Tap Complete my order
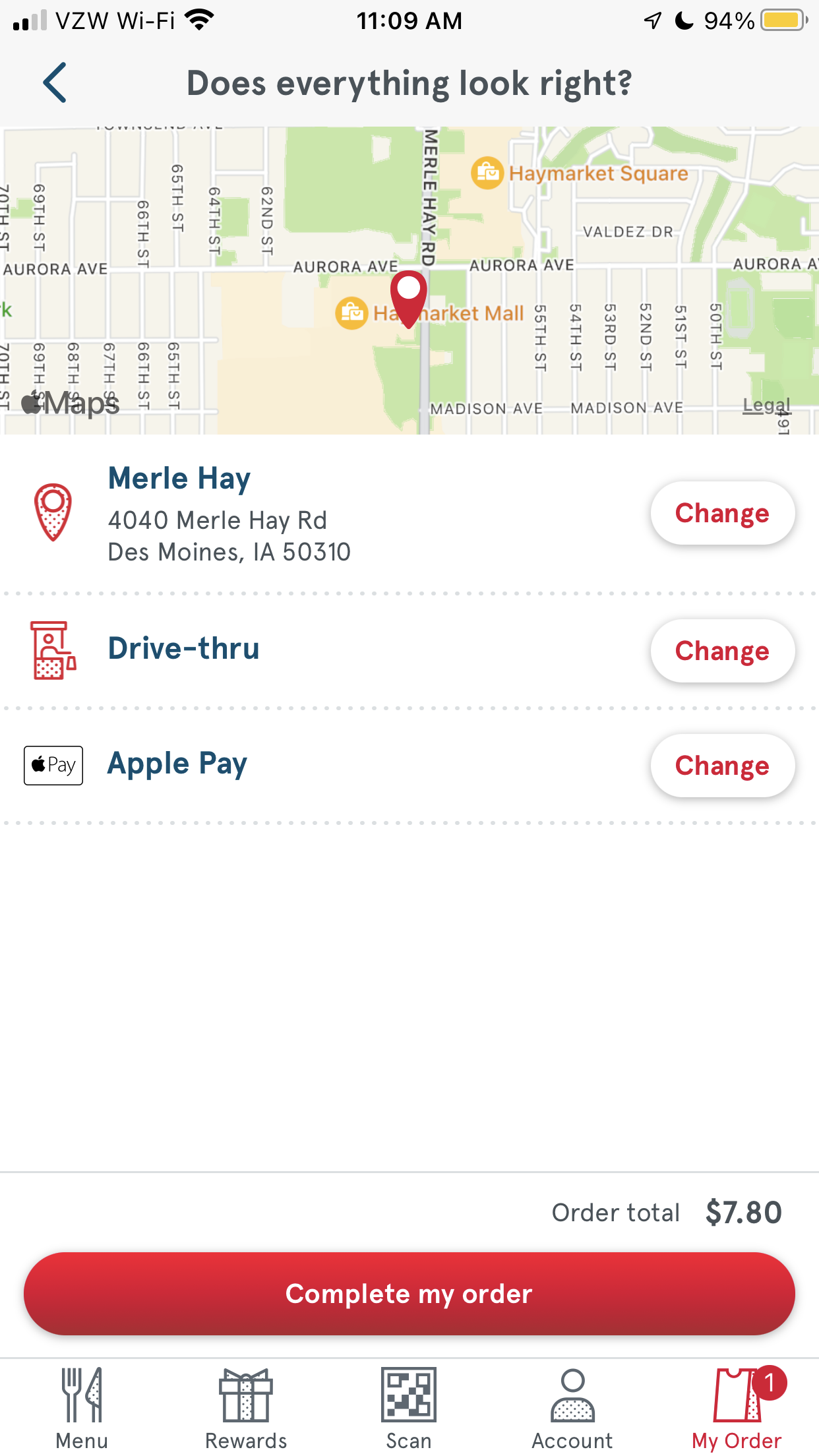 [x=409, y=1294]
